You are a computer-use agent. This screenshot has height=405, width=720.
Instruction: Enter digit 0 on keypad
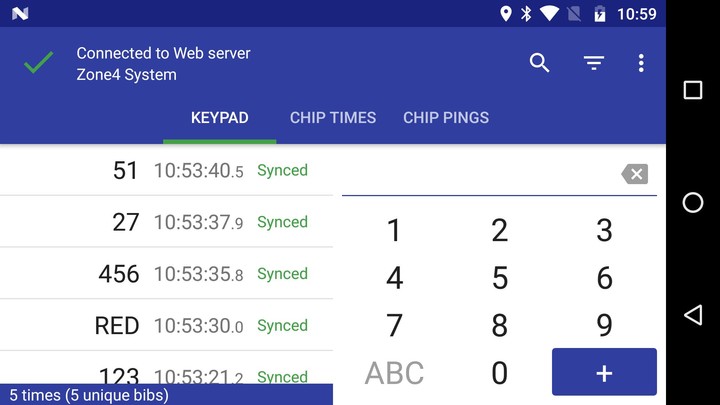pyautogui.click(x=499, y=373)
